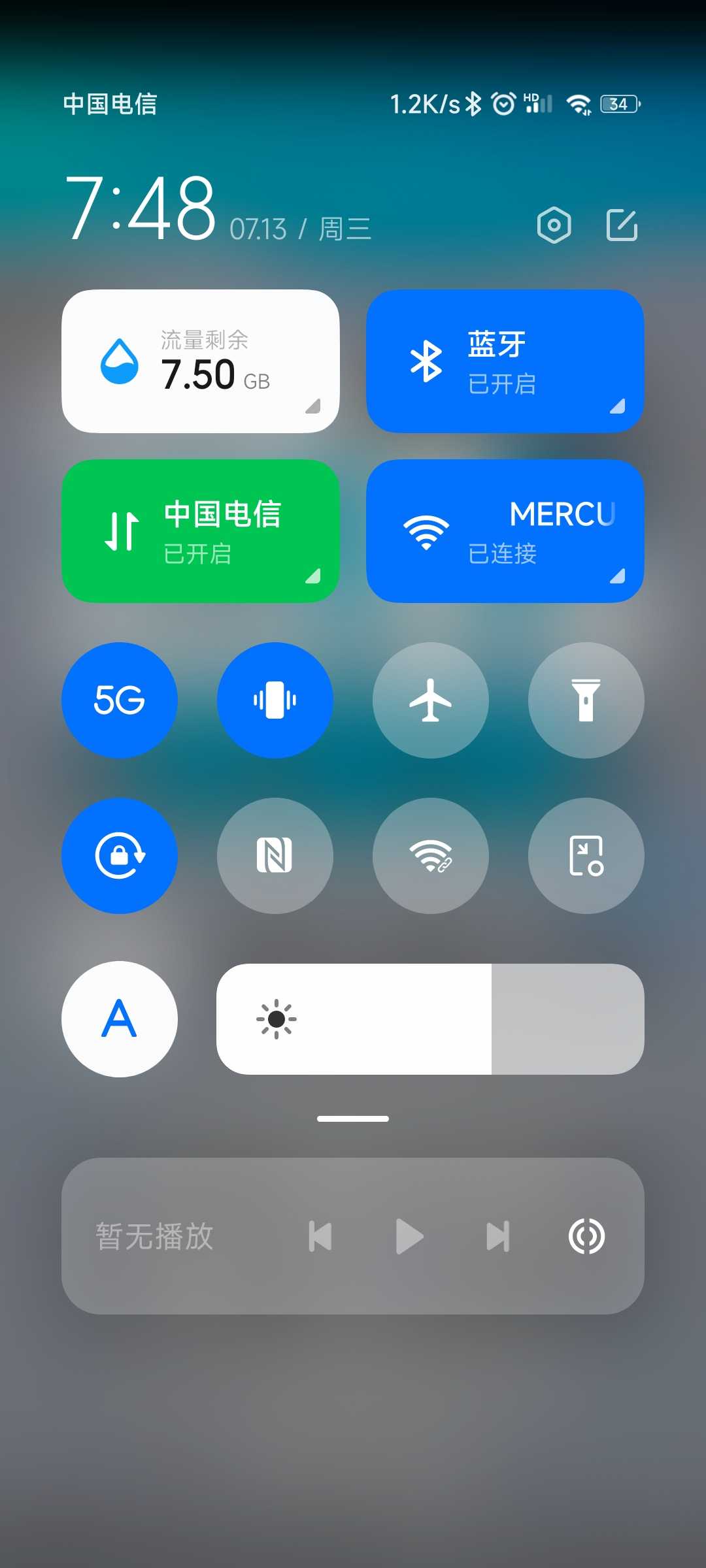Image resolution: width=706 pixels, height=1568 pixels.
Task: Enable airplane mode
Action: tap(430, 700)
